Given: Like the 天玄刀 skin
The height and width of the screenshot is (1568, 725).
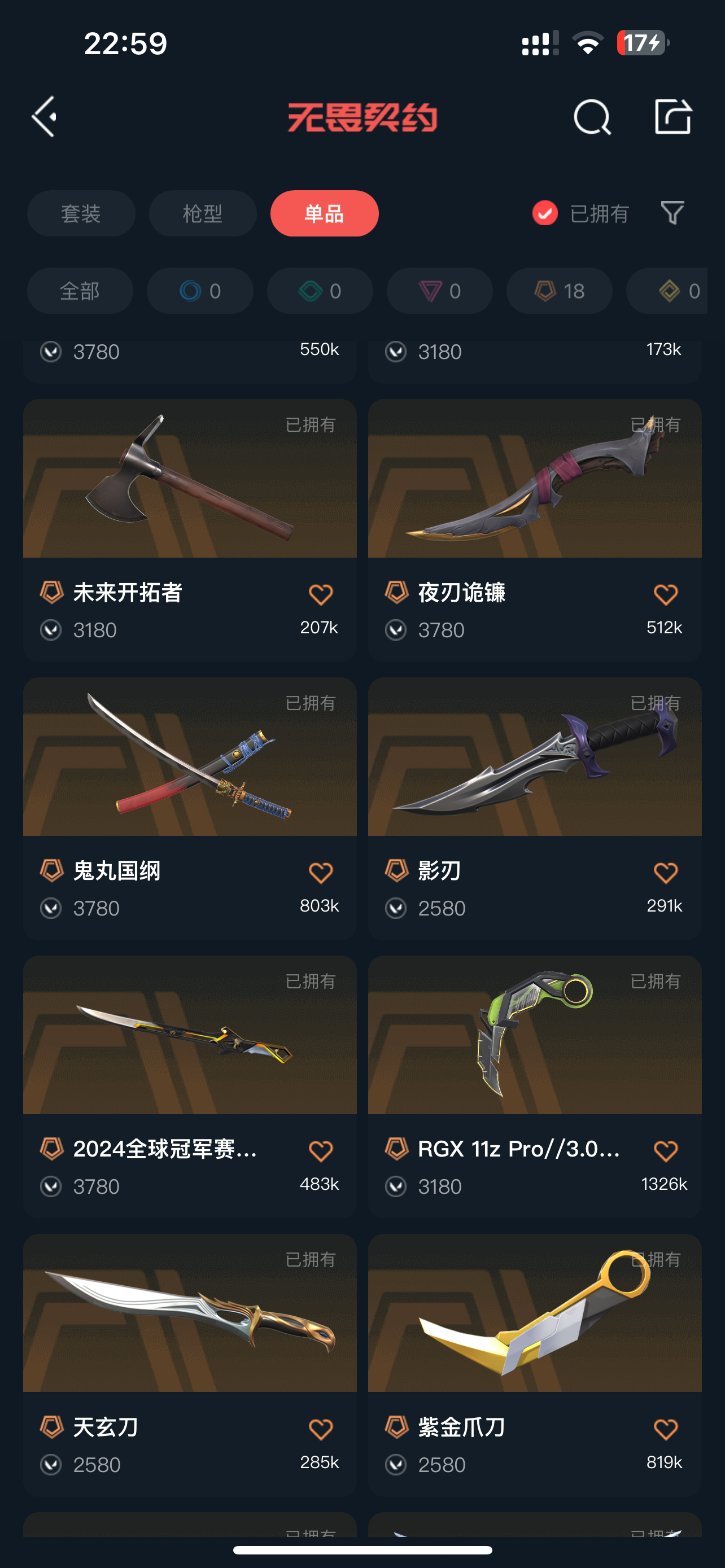Looking at the screenshot, I should tap(321, 1429).
